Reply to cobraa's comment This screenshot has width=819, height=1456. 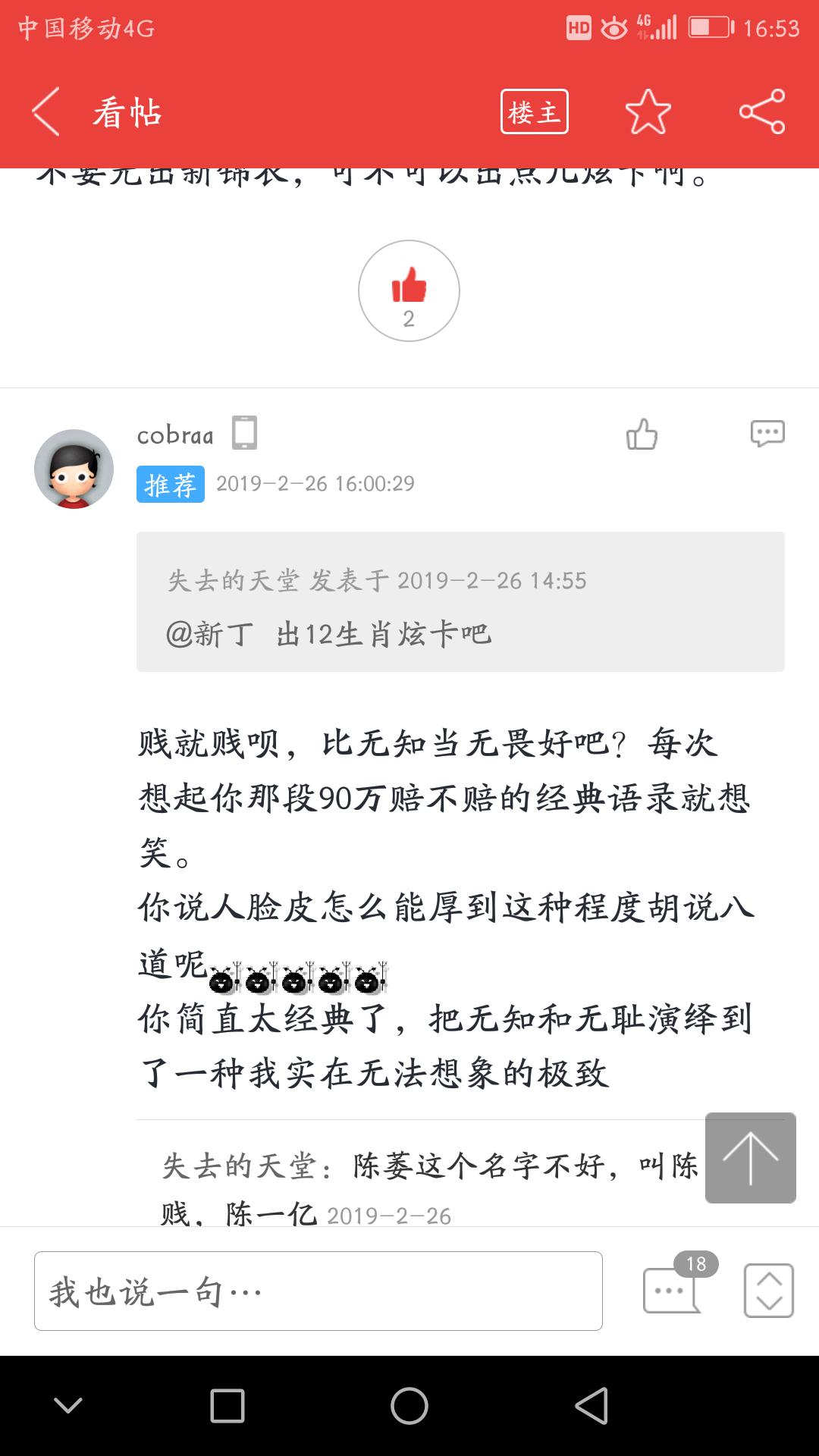coord(767,434)
